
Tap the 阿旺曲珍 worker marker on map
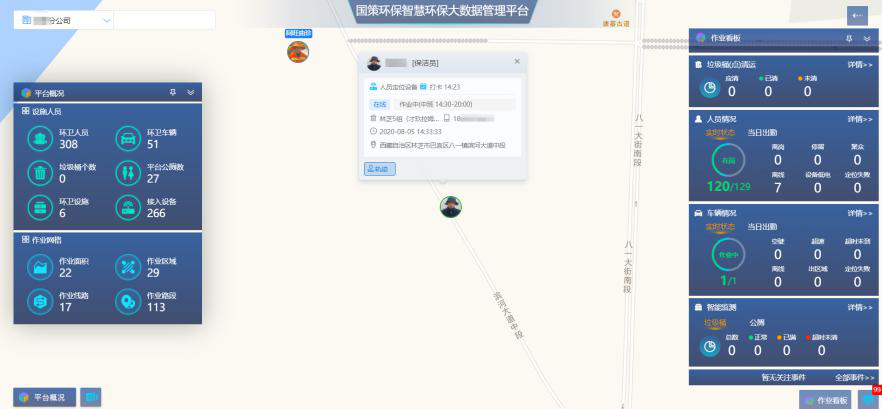click(298, 51)
